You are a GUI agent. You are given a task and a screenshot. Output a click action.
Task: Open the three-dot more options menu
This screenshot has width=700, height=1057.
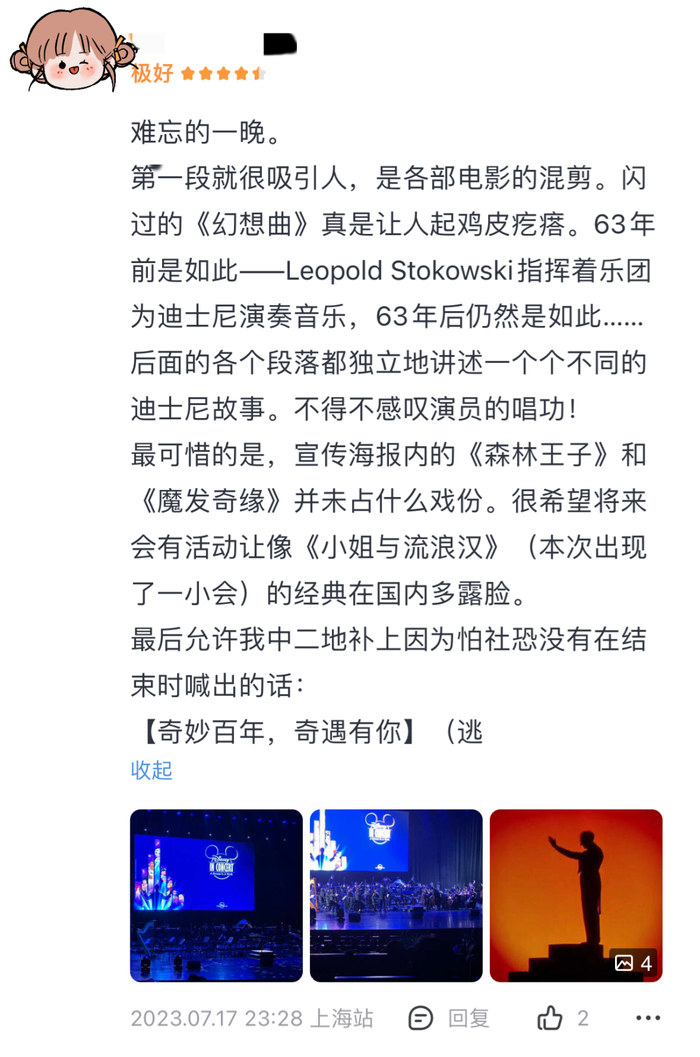tap(648, 1018)
